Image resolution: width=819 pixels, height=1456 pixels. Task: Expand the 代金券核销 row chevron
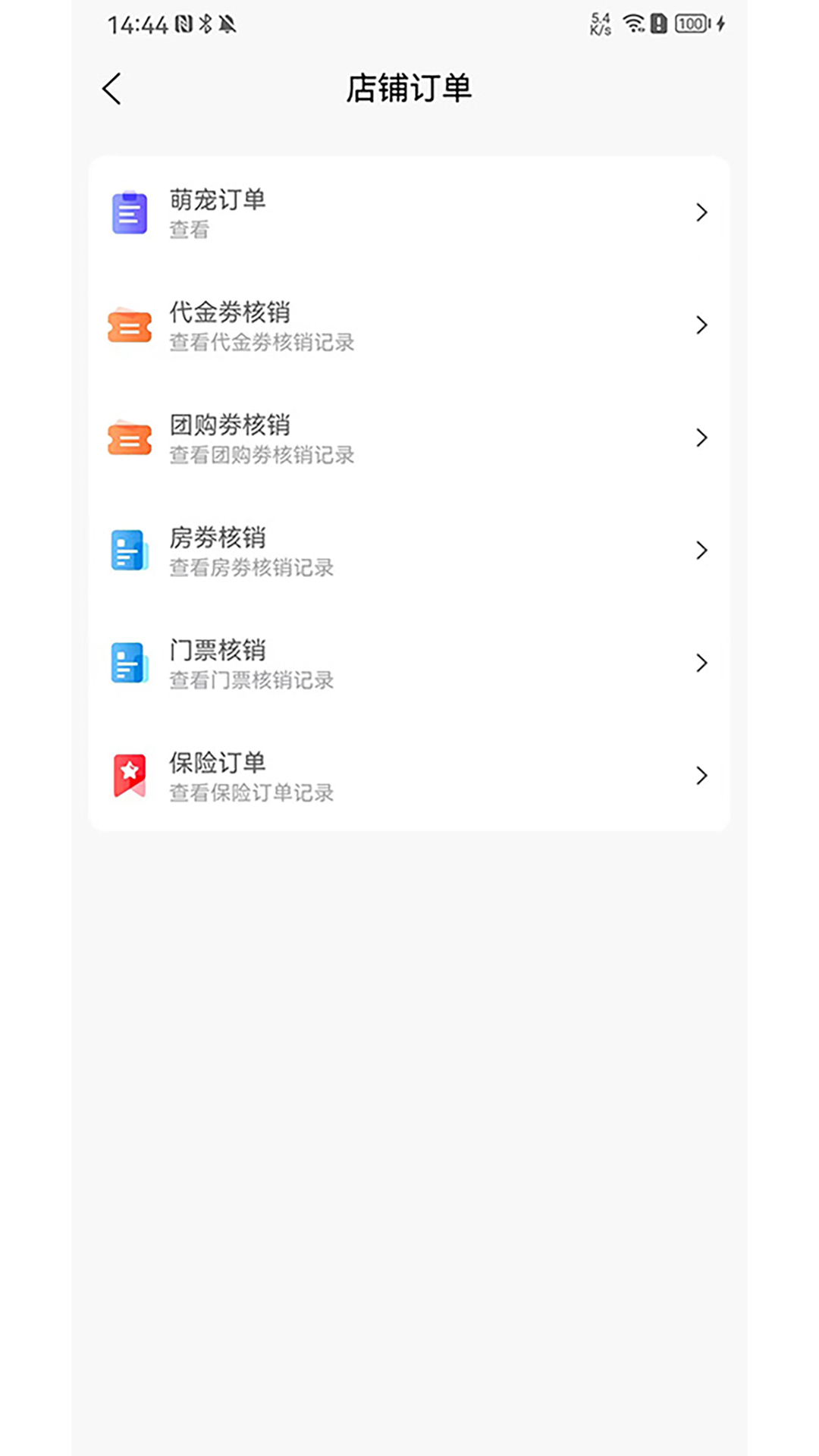(x=701, y=325)
